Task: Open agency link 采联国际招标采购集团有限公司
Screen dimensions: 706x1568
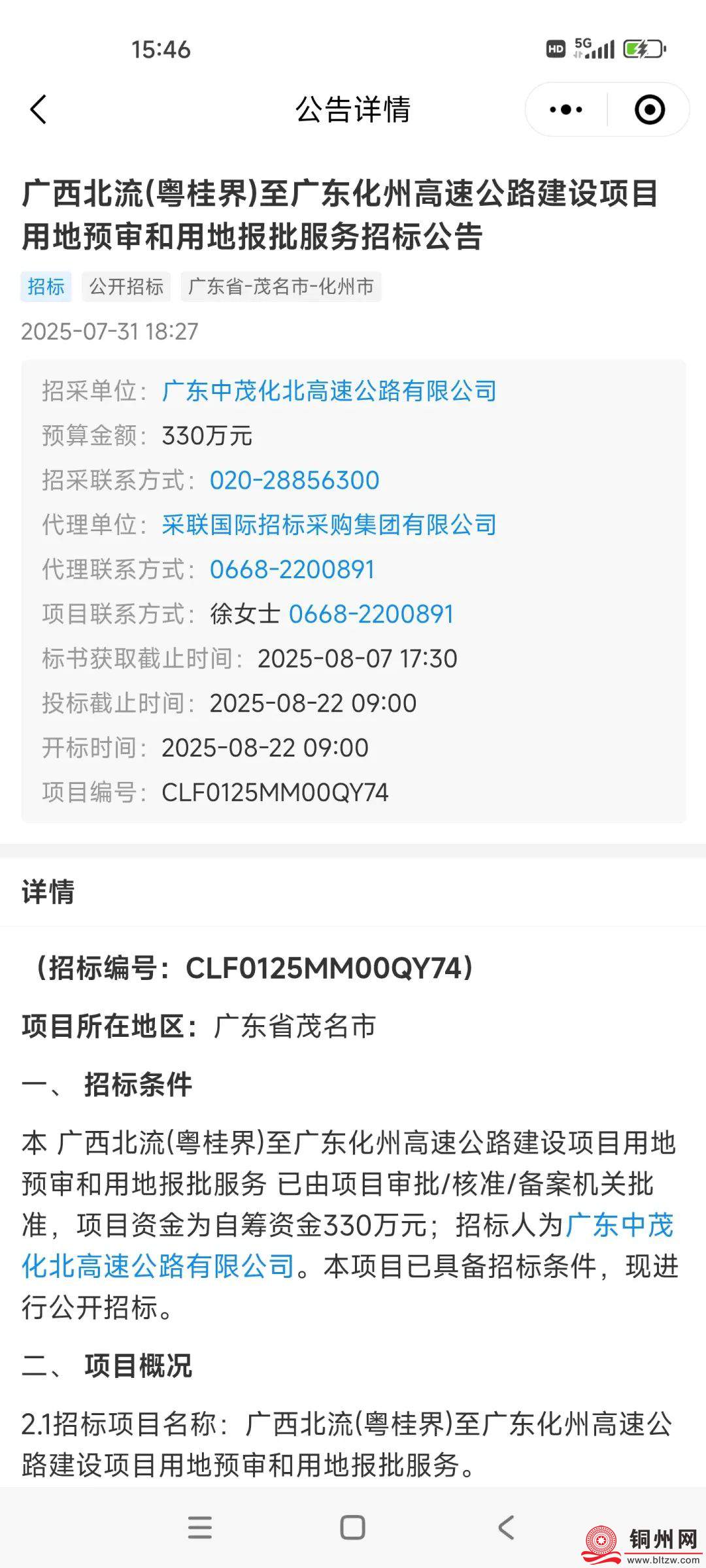Action: coord(329,525)
